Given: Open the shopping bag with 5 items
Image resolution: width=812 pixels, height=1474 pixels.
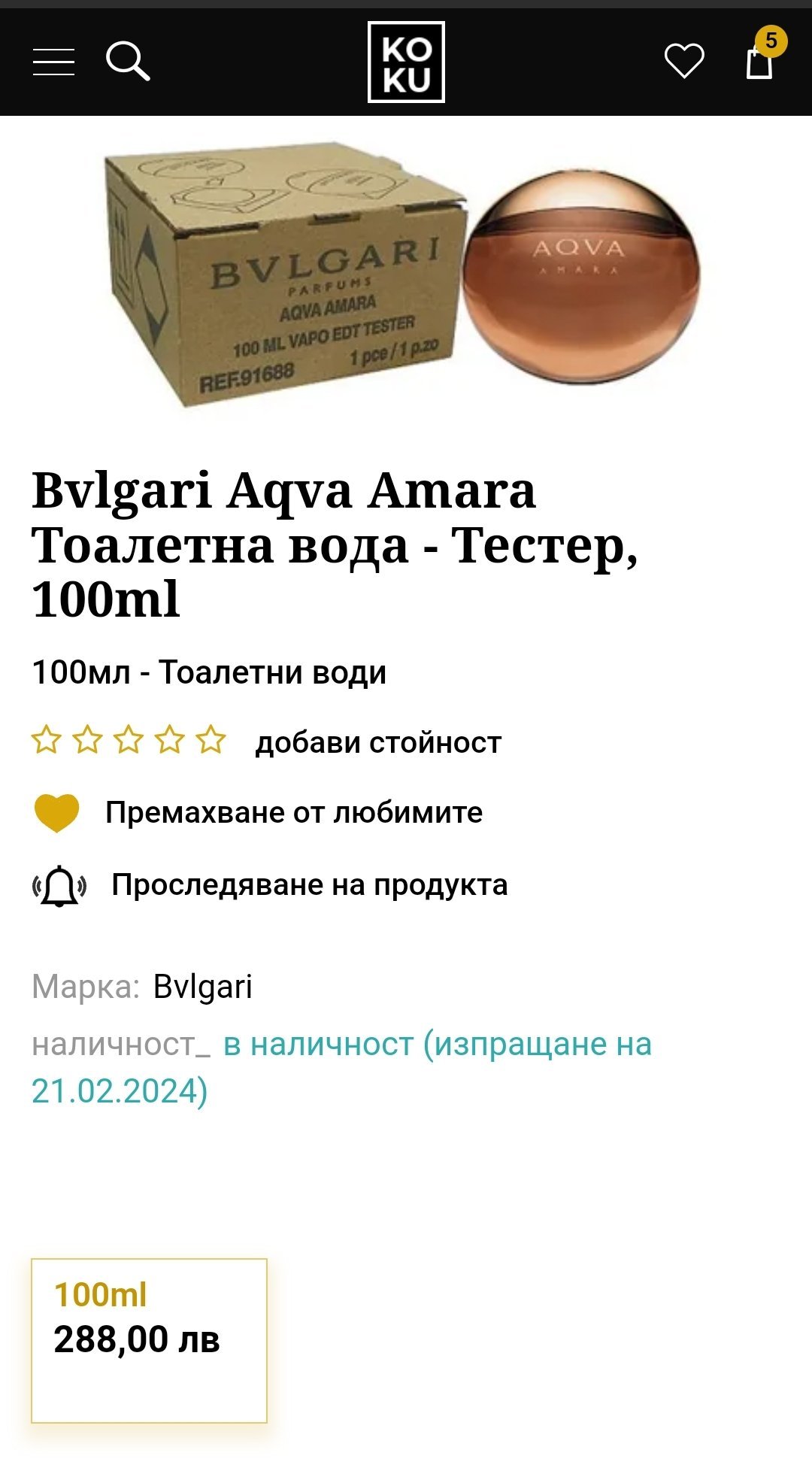Looking at the screenshot, I should point(760,61).
